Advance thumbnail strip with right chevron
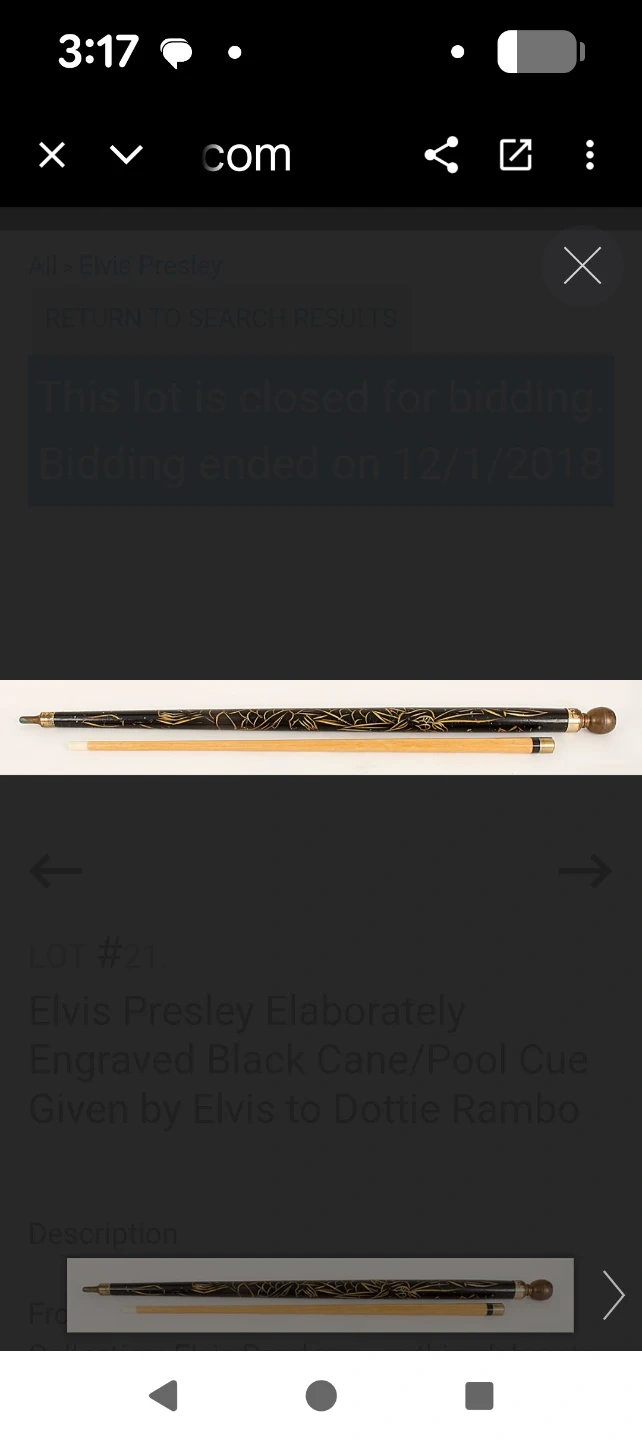This screenshot has width=642, height=1440. point(613,1295)
